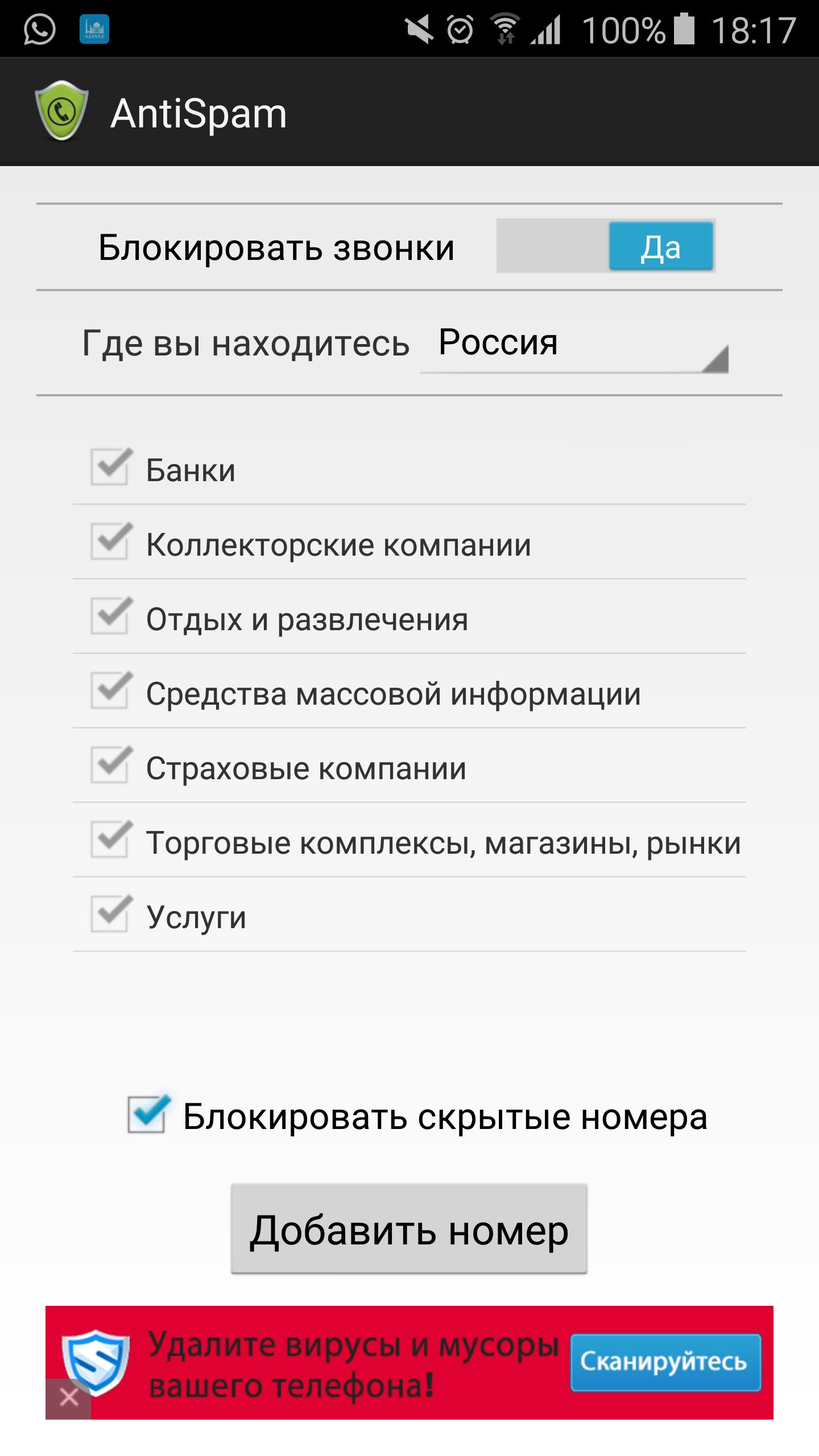This screenshot has width=819, height=1456.
Task: Uncheck the Банки checkbox
Action: pos(109,469)
